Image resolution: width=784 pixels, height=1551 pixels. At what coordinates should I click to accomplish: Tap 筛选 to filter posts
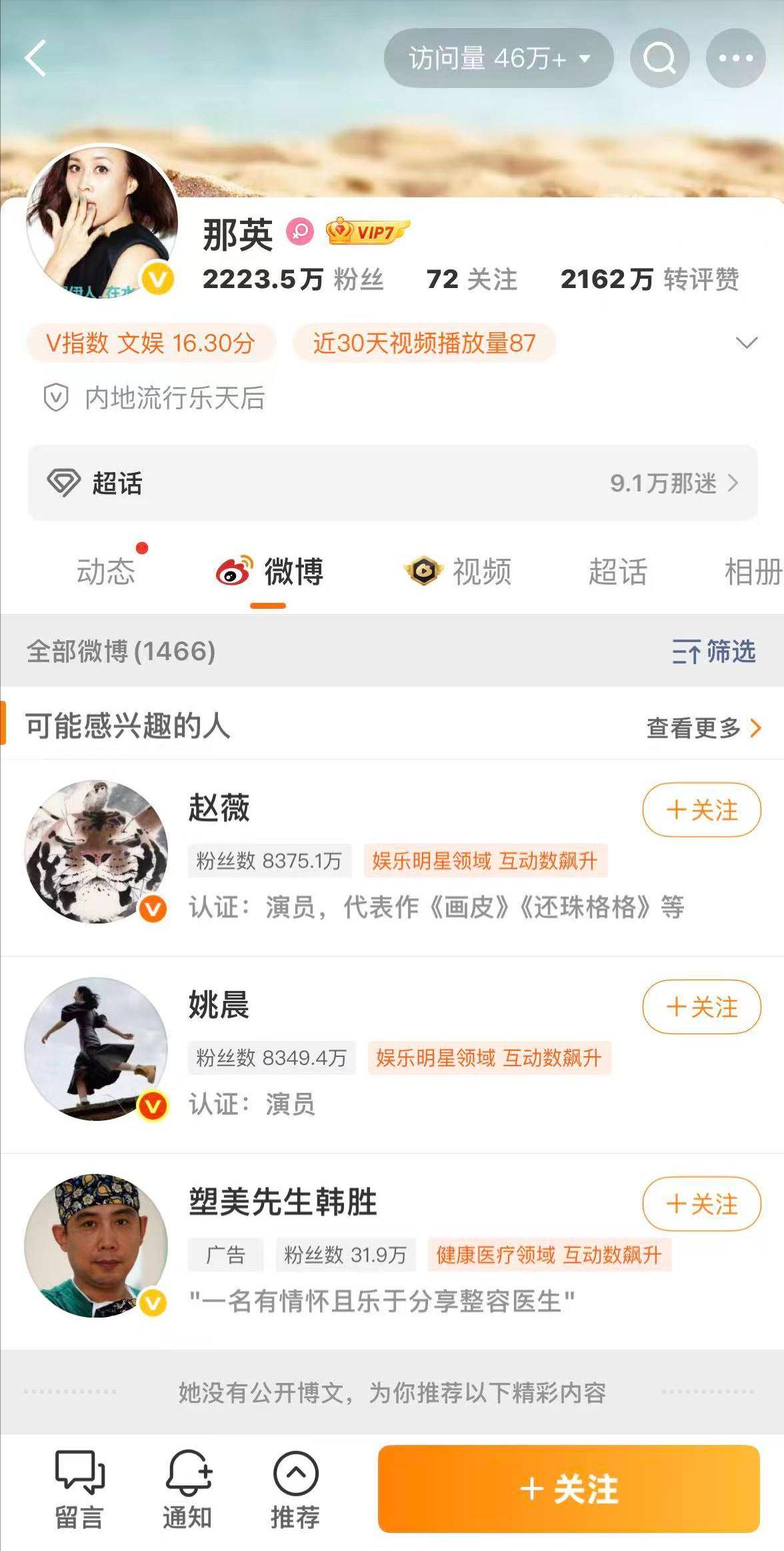click(x=713, y=651)
